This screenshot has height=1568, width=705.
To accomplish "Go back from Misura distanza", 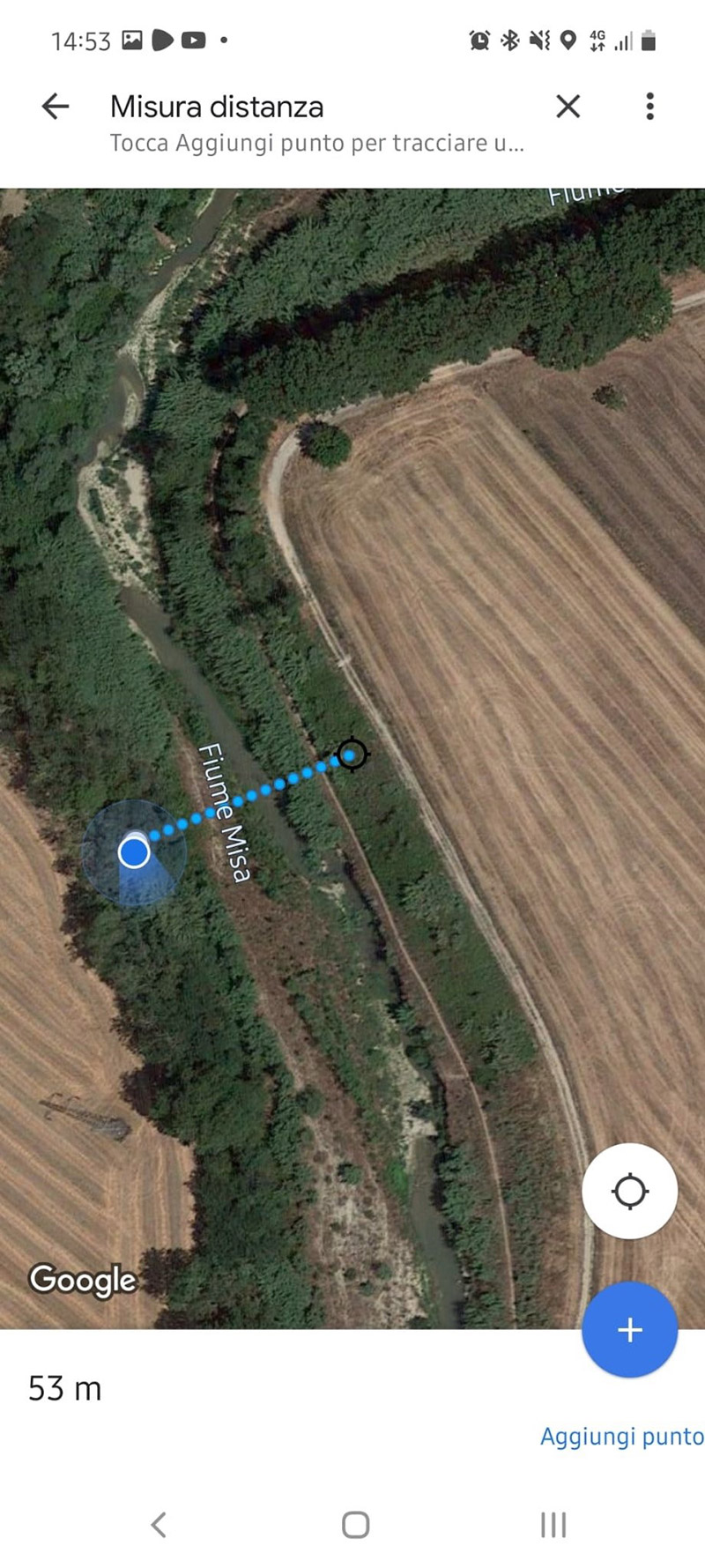I will point(56,107).
